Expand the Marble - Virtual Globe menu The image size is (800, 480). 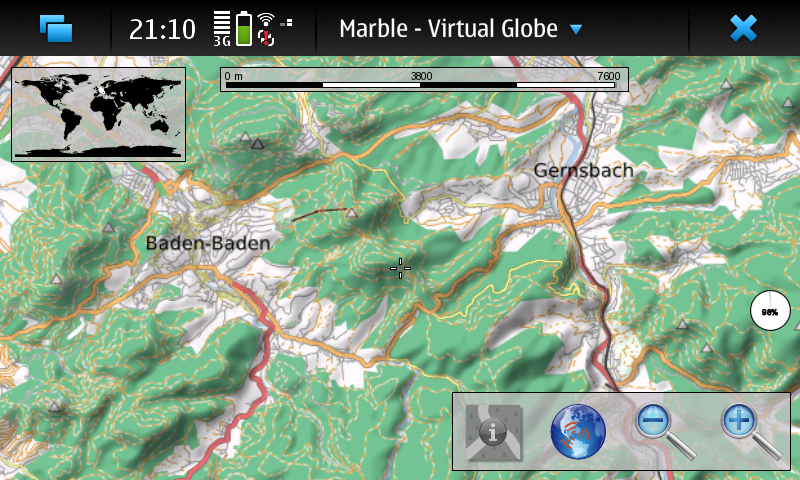[x=460, y=29]
